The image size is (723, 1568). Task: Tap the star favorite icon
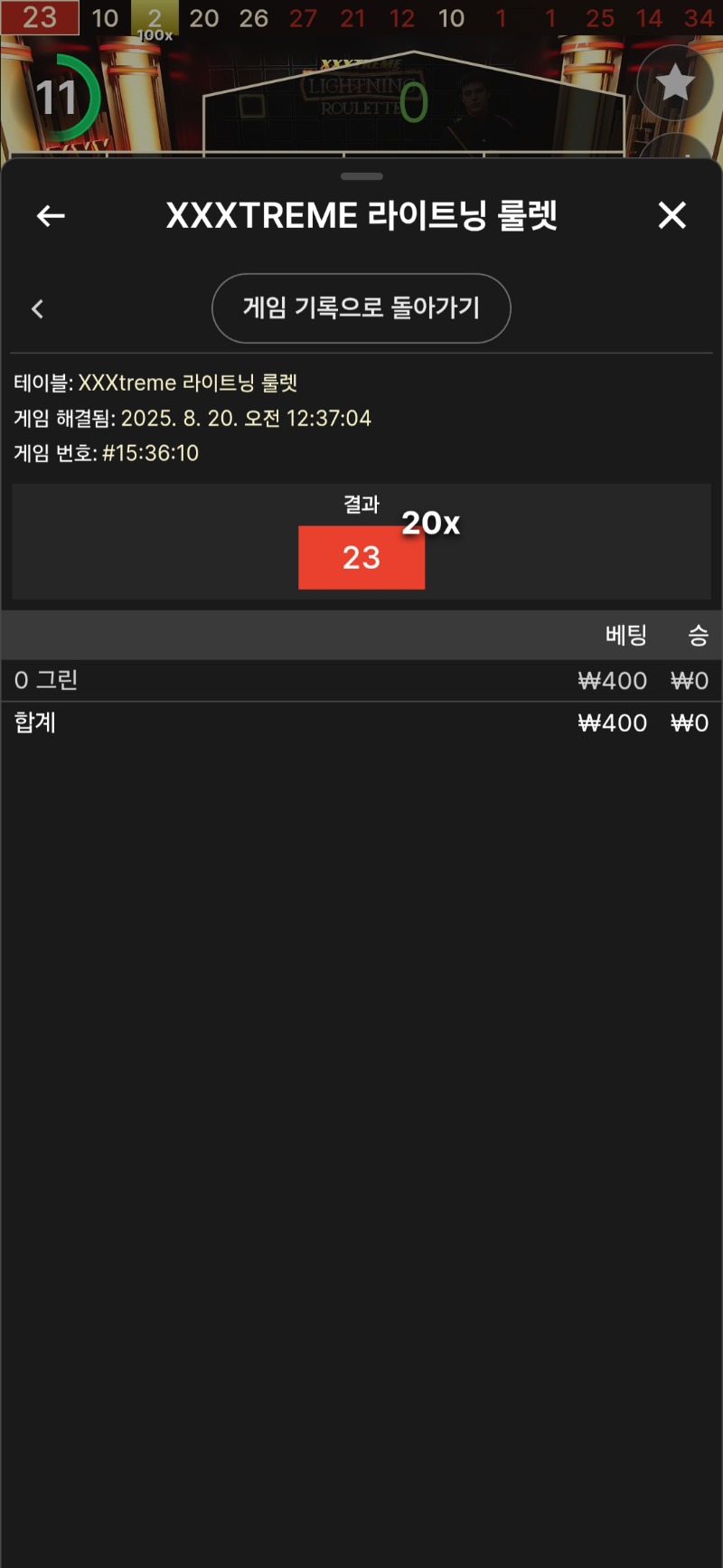click(675, 84)
